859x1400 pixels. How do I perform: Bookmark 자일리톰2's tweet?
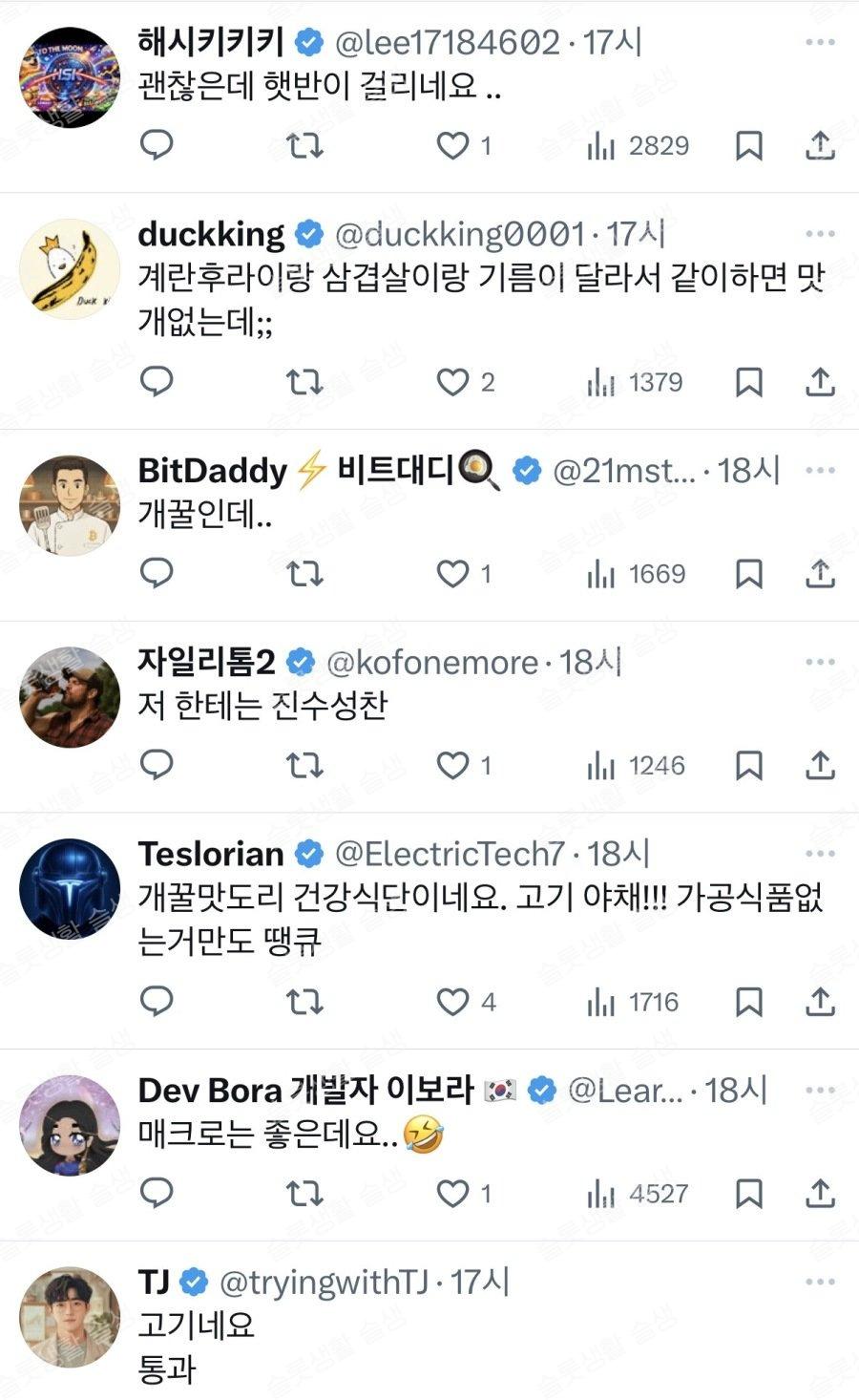[748, 765]
